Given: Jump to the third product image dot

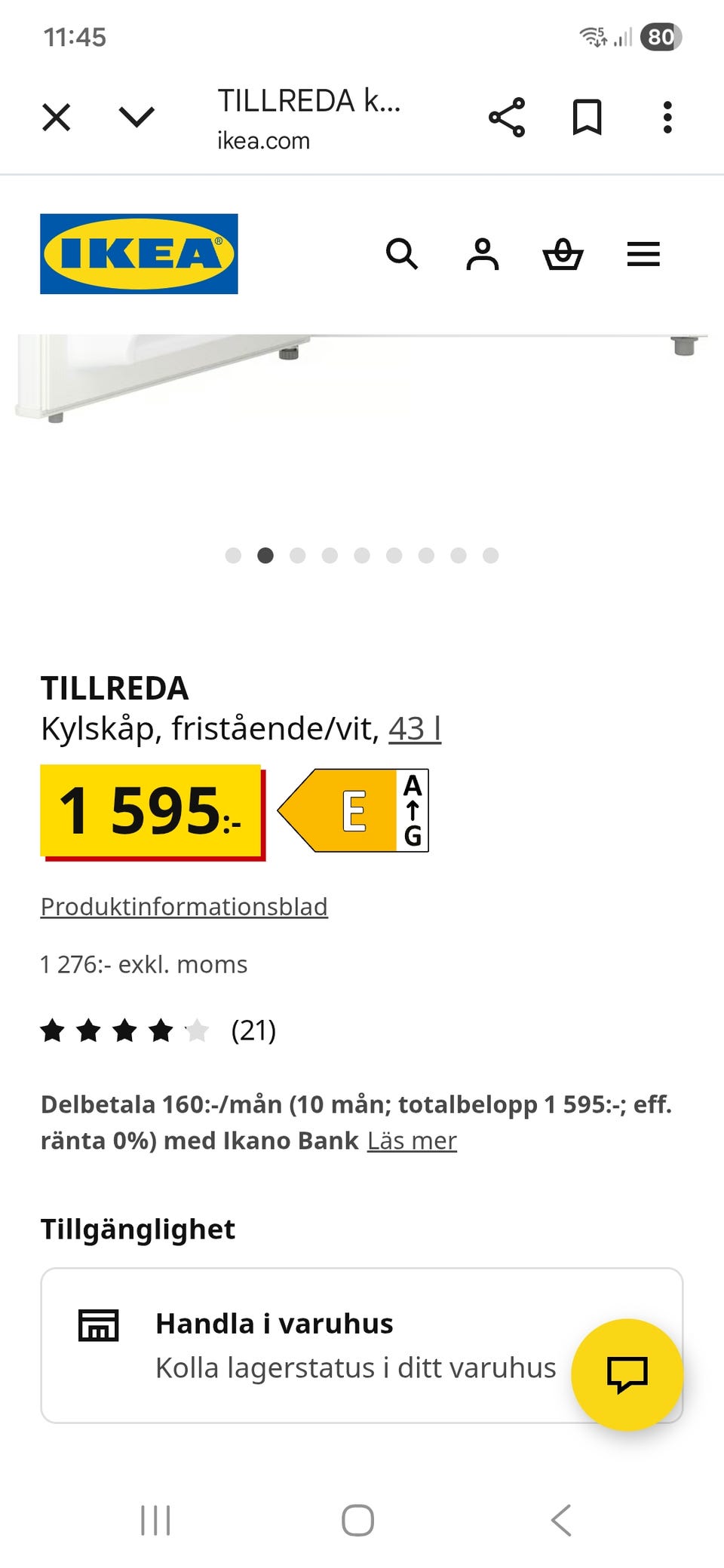Looking at the screenshot, I should 298,556.
